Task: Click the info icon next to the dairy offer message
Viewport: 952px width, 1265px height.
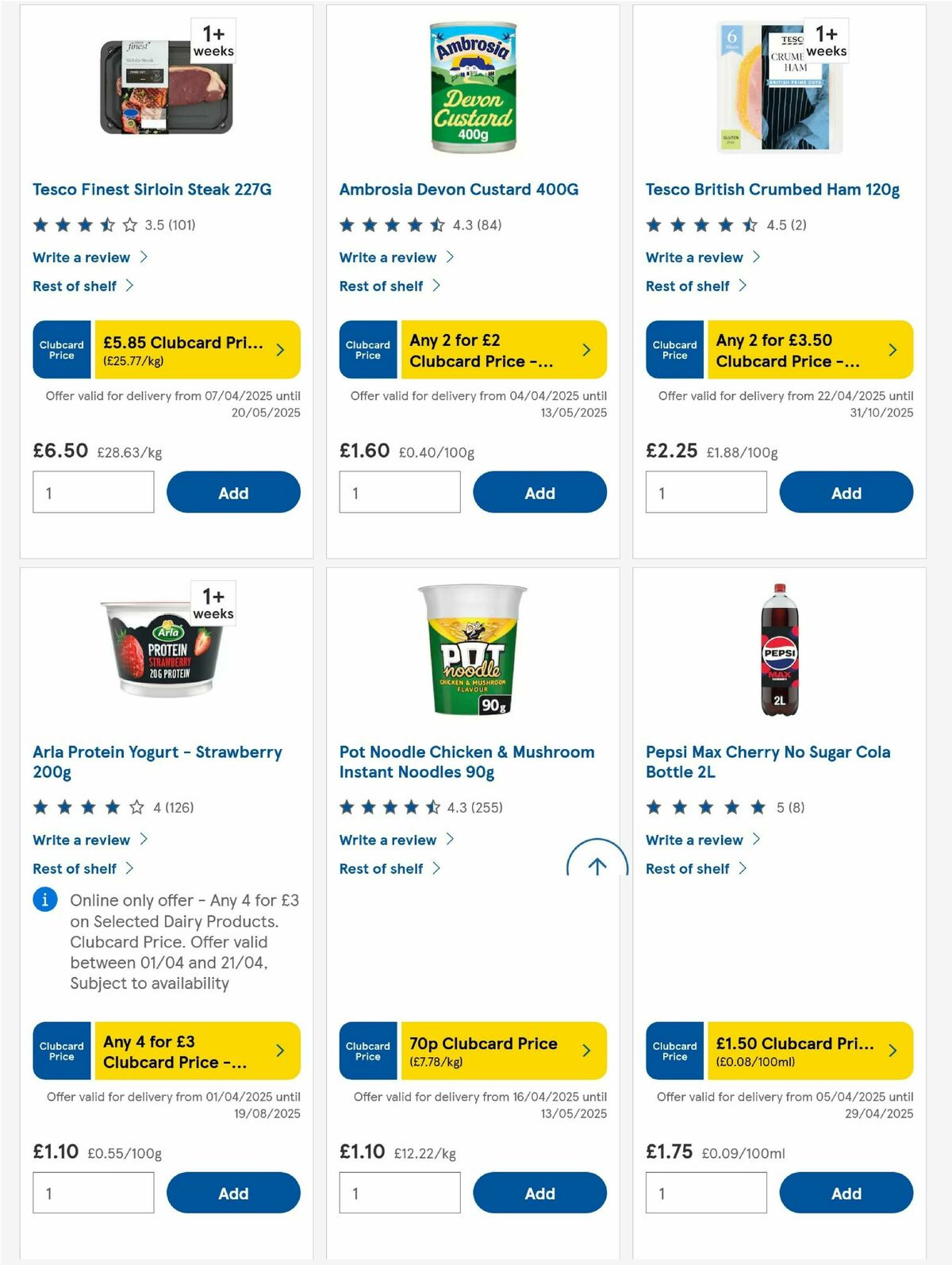Action: [x=44, y=900]
